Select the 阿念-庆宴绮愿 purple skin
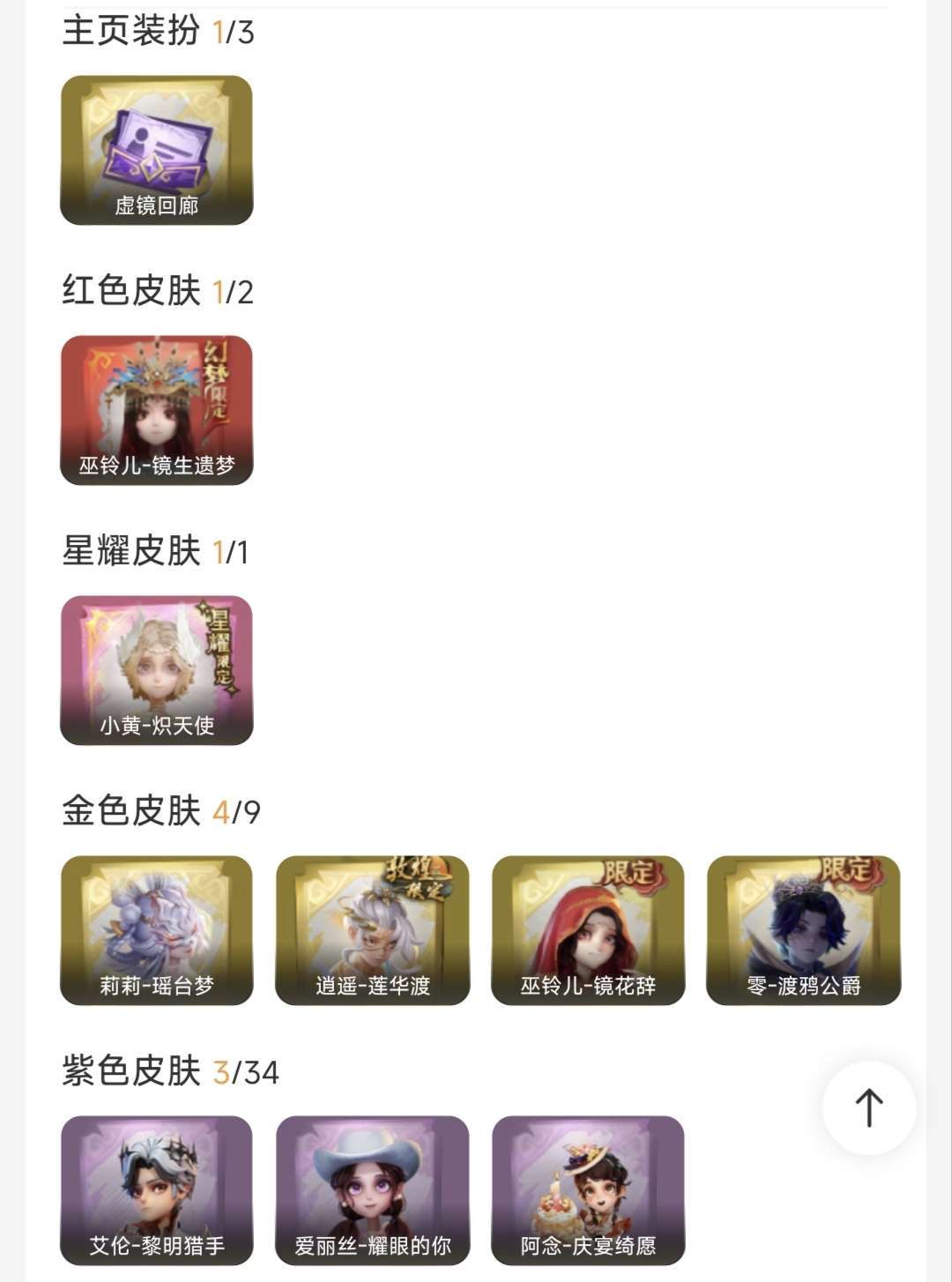 click(x=588, y=1190)
